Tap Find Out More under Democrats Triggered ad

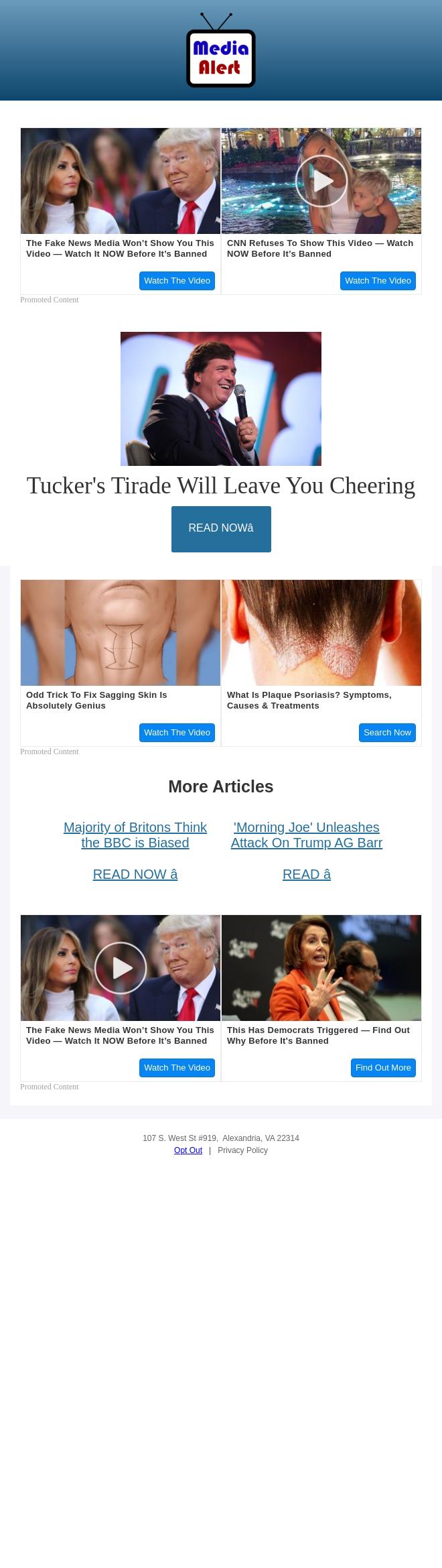(x=383, y=1068)
